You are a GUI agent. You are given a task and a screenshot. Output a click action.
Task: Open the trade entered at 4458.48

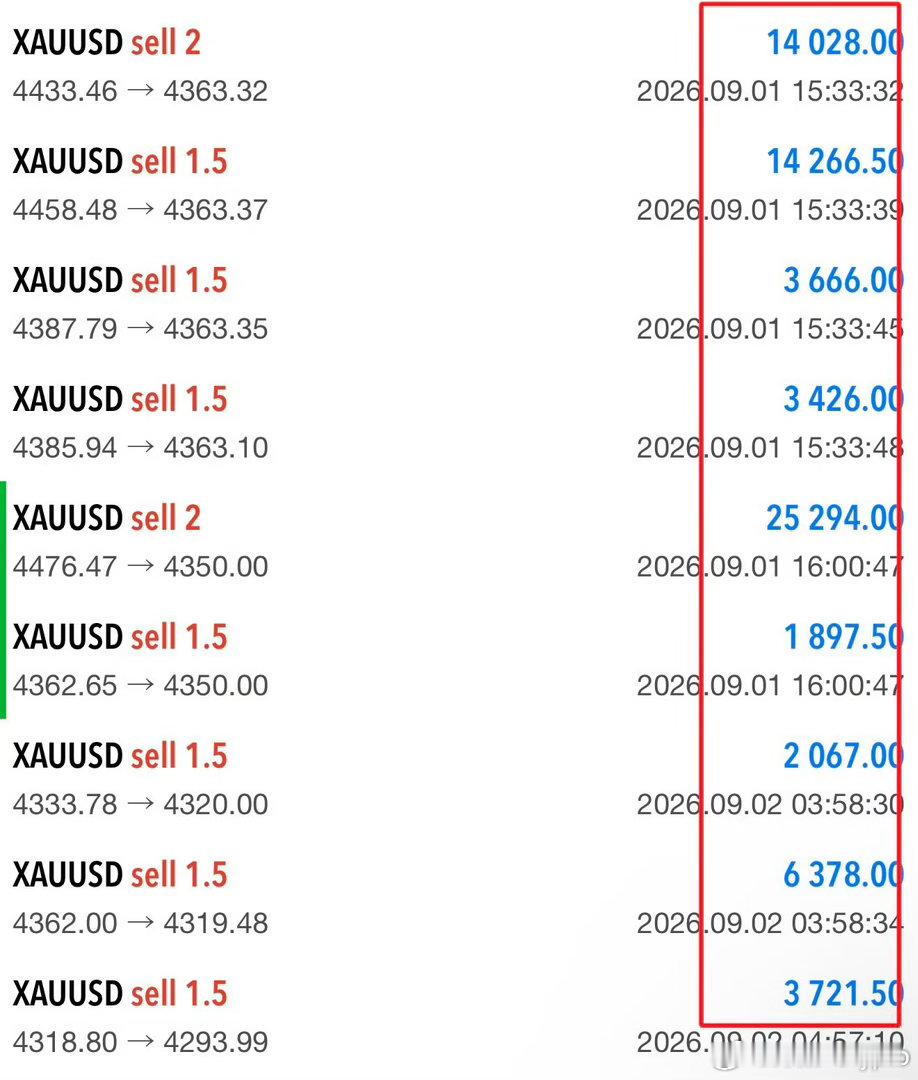click(x=459, y=185)
